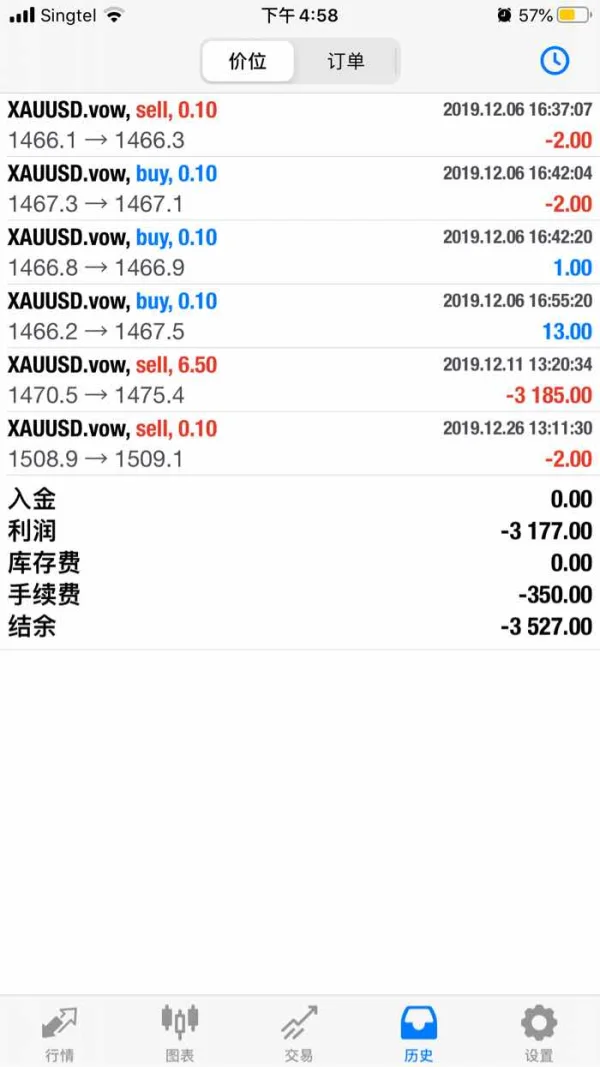Show details of the 6.50 lot sell trade

click(x=300, y=380)
